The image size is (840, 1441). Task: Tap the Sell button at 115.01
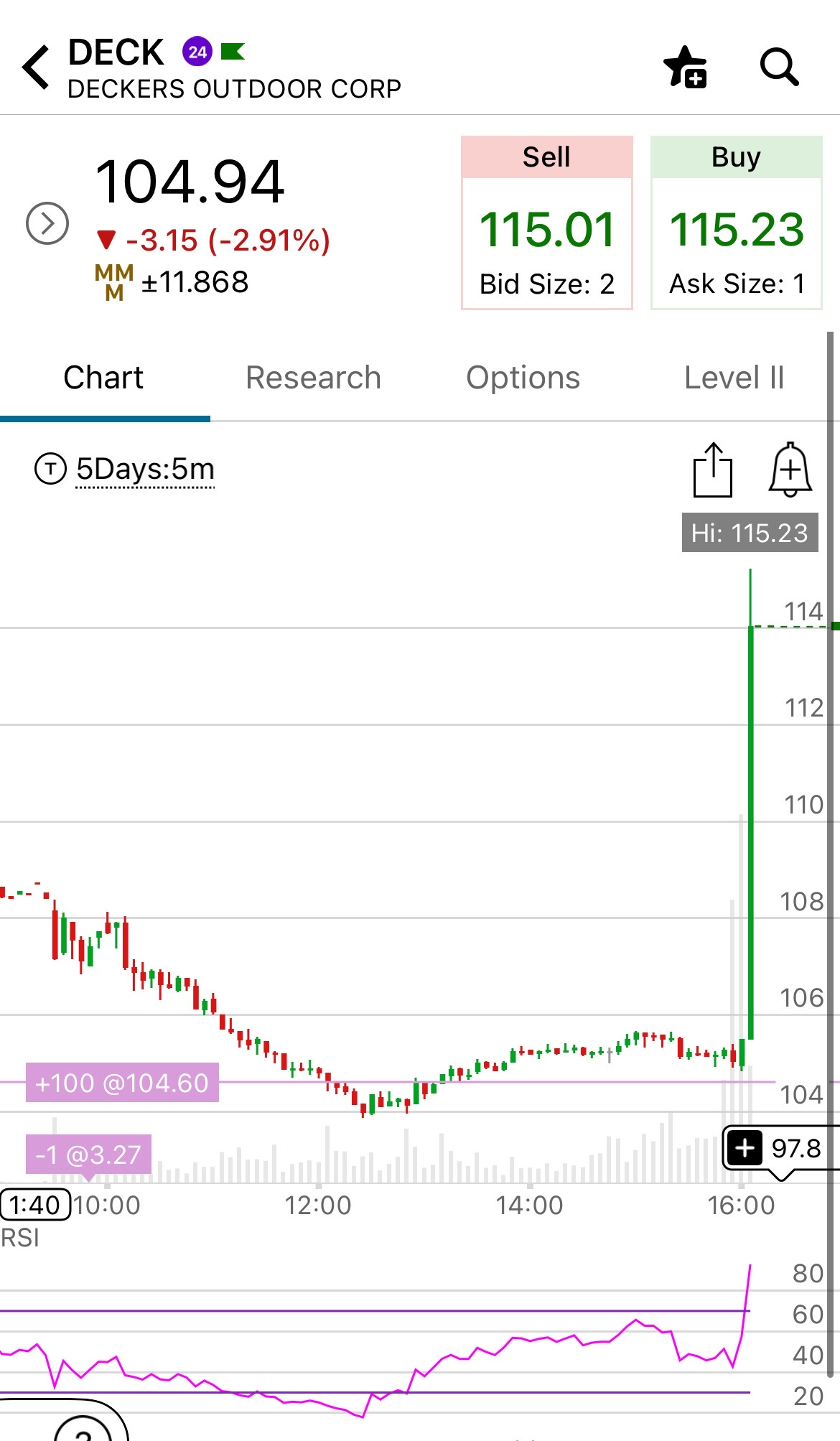(546, 223)
